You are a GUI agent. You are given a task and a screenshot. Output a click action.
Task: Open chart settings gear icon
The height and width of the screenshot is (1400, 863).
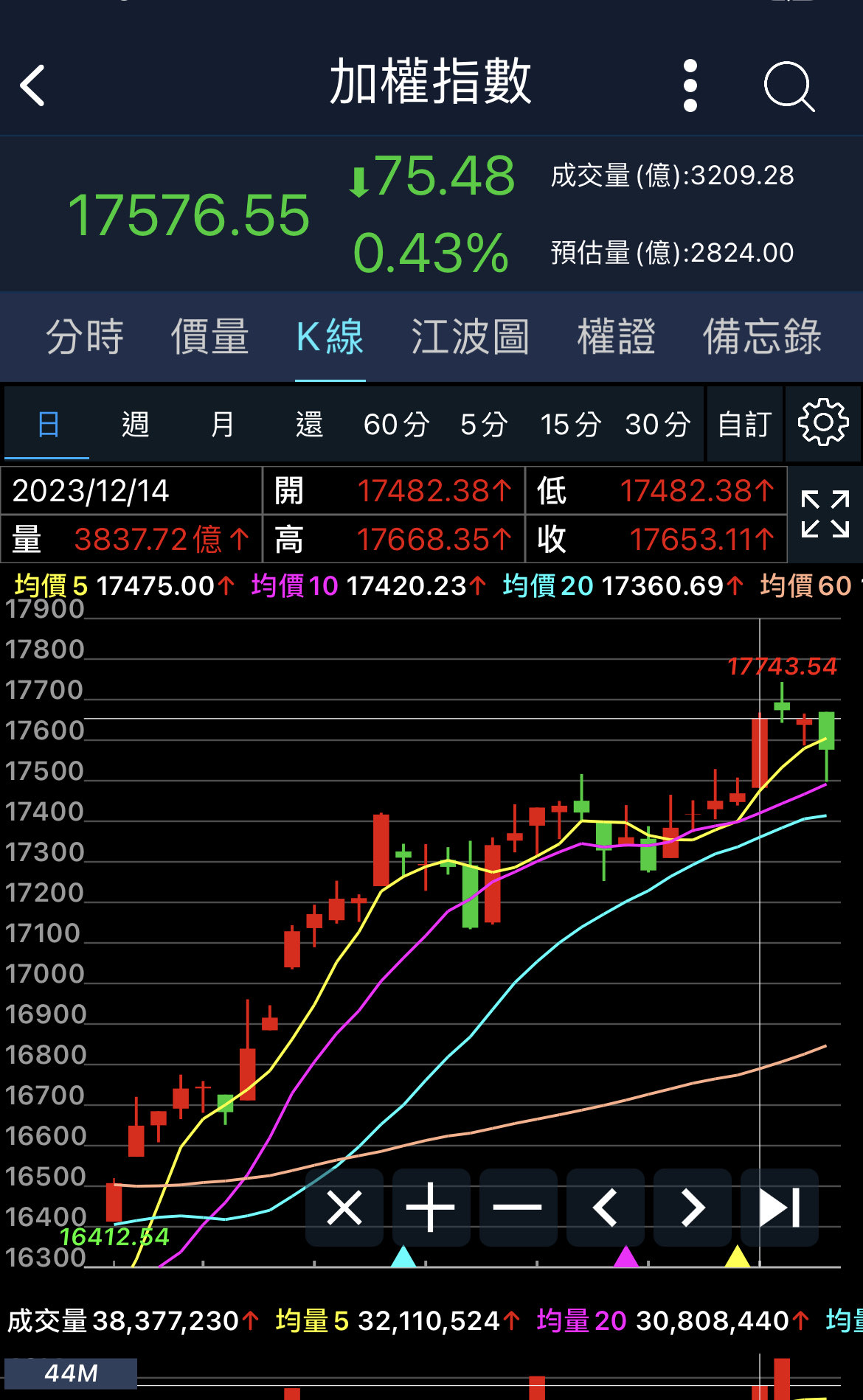(823, 423)
